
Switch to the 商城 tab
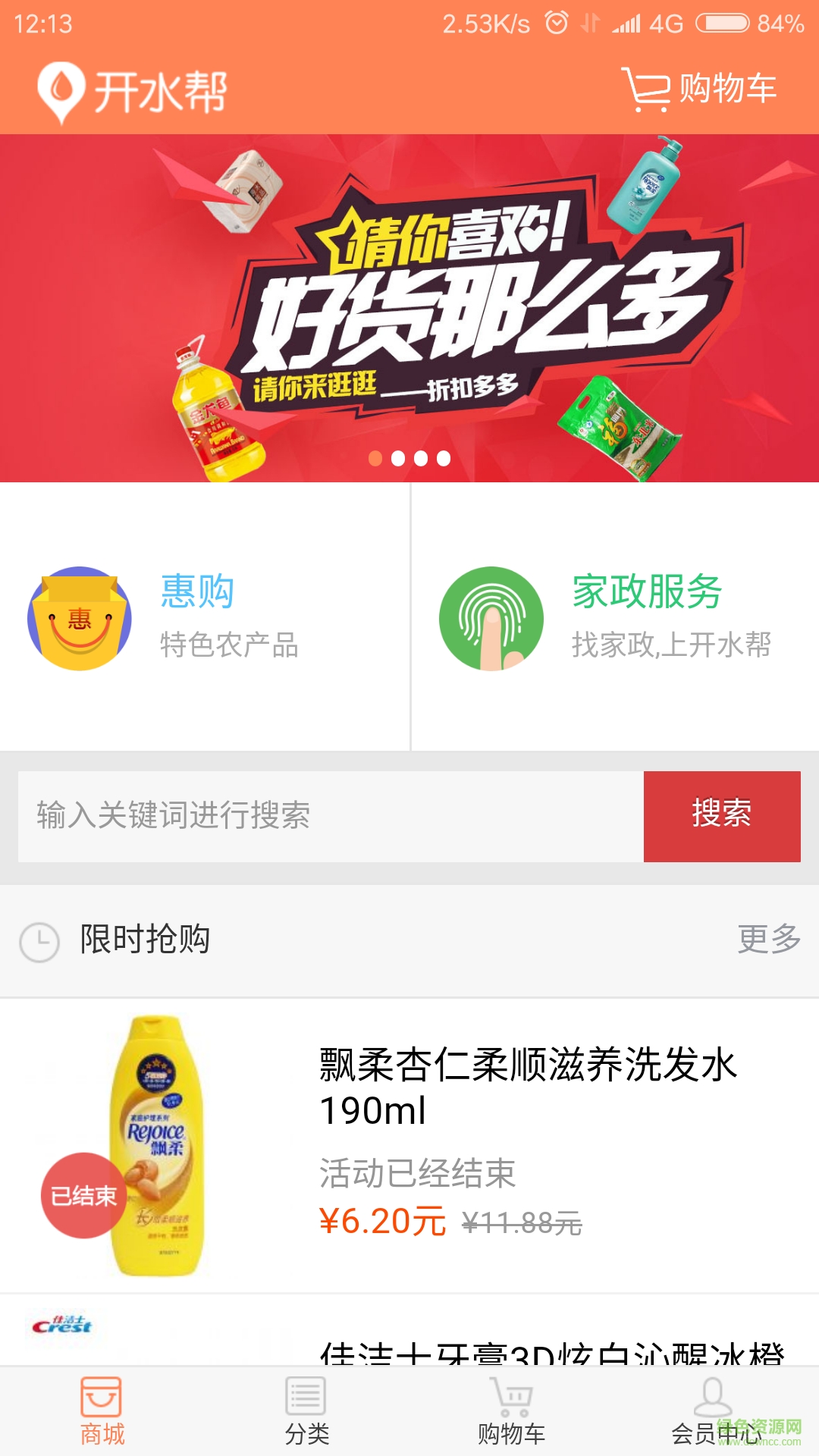102,1411
